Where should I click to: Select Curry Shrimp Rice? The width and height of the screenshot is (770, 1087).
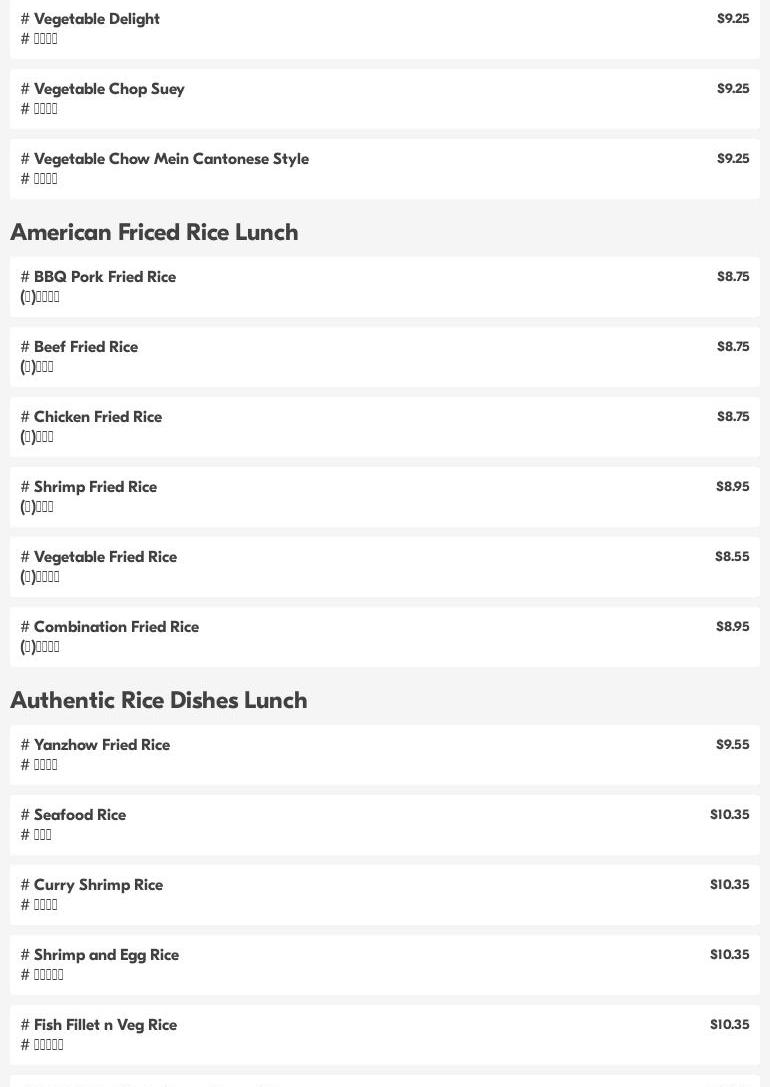click(x=98, y=885)
